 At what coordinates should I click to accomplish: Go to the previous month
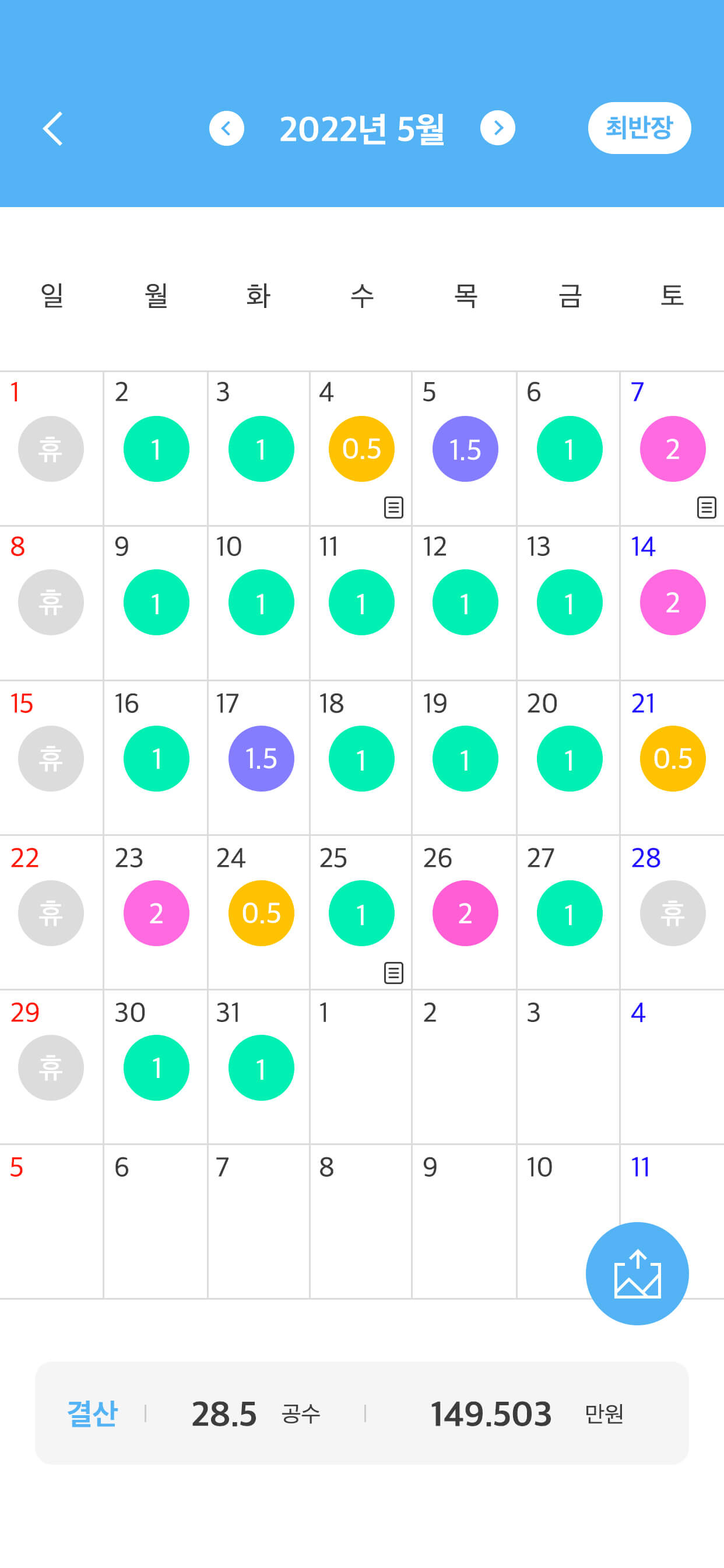(x=226, y=128)
